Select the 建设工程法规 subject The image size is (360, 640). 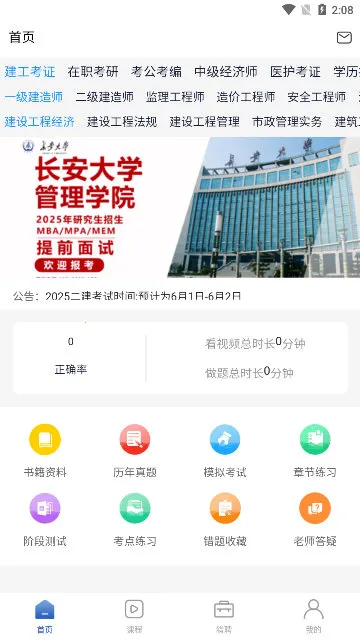[122, 122]
